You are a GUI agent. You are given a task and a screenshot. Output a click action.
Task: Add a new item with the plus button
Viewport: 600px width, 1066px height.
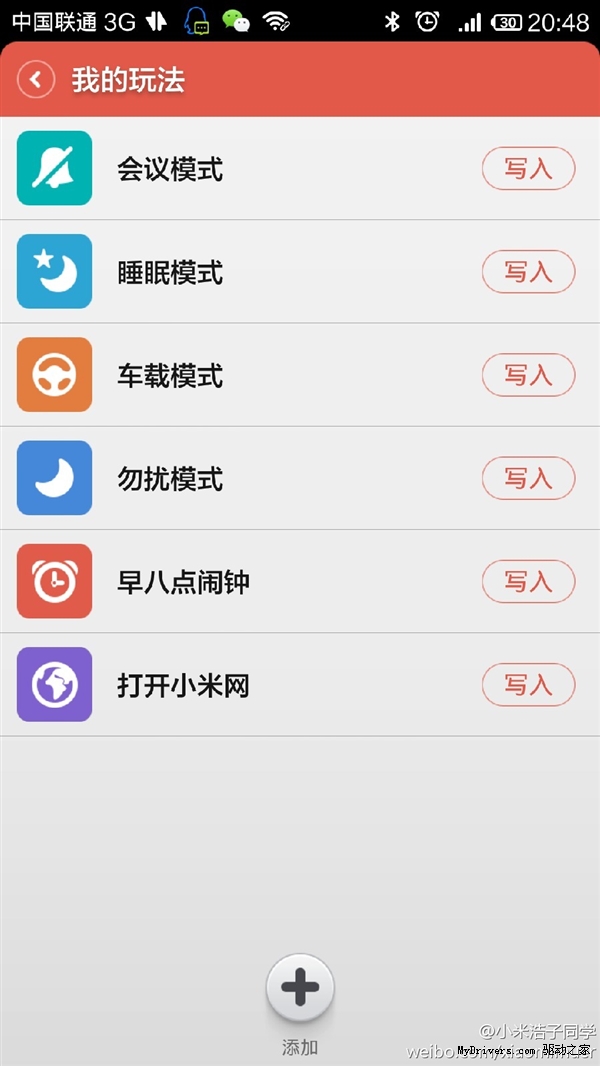(300, 987)
